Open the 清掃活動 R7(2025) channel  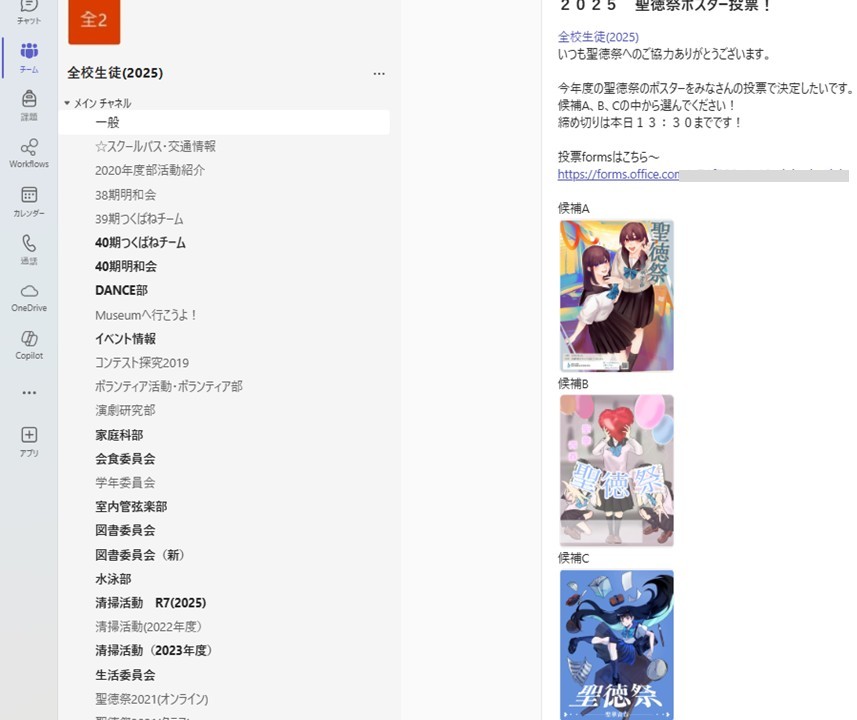point(150,602)
